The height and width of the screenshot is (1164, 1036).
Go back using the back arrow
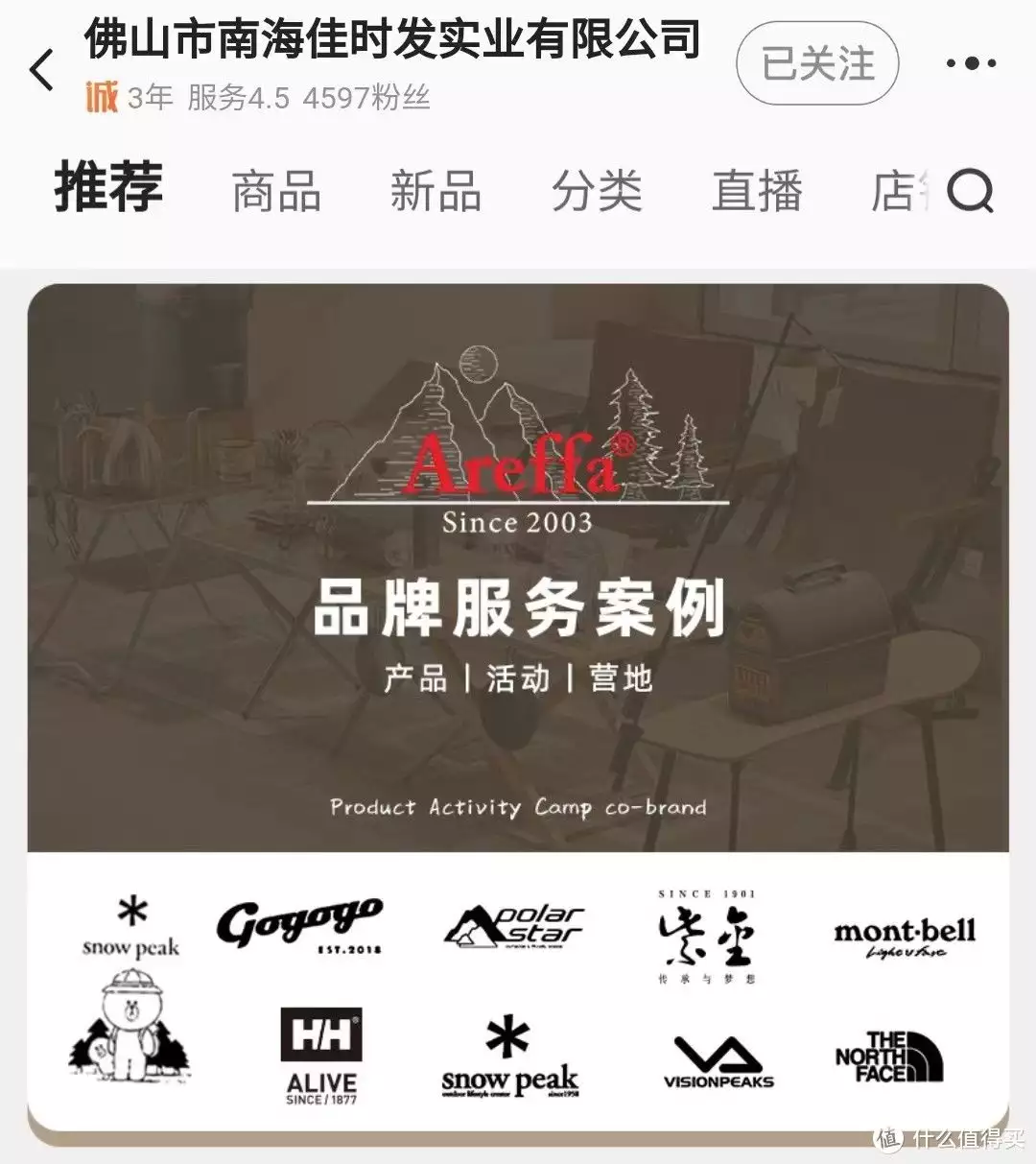tap(42, 71)
